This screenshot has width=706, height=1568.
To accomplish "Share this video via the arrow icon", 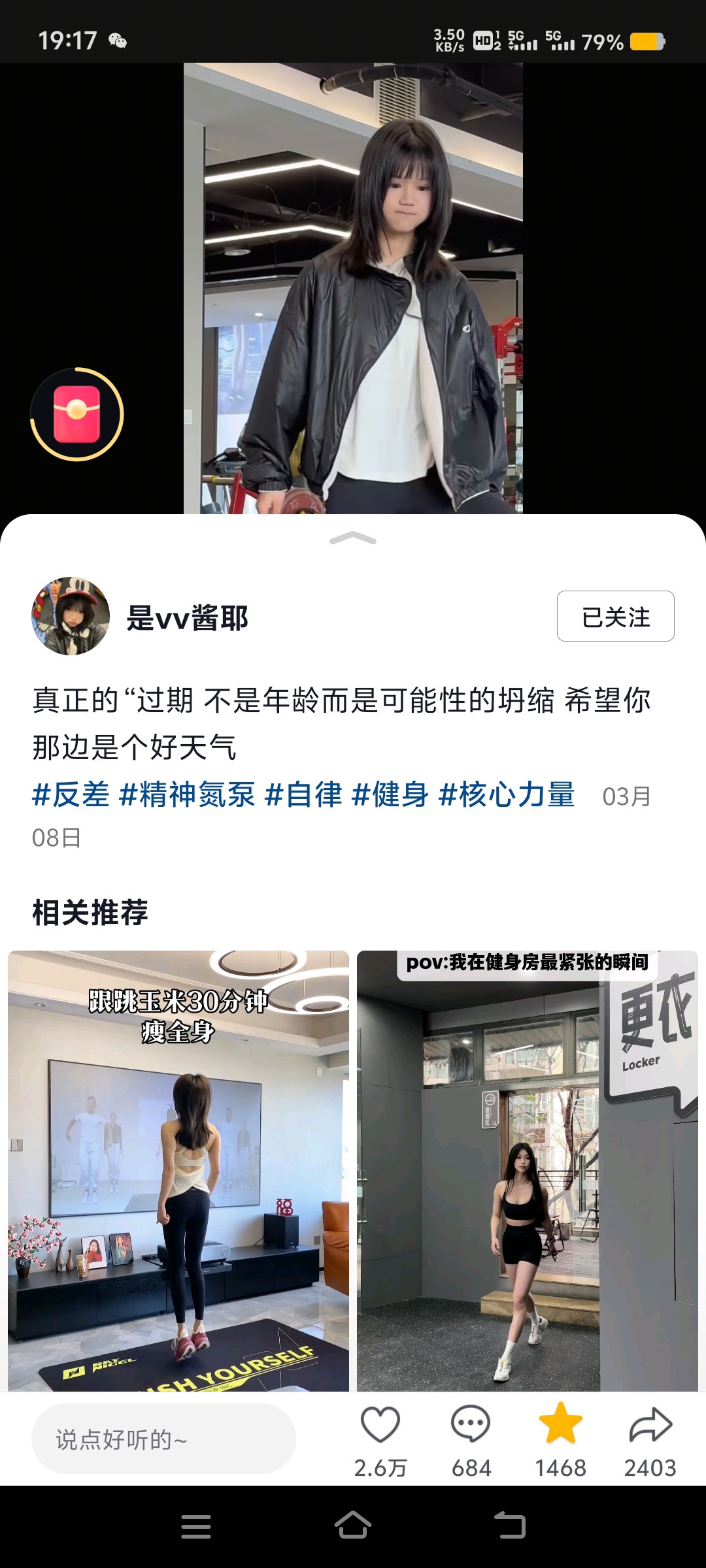I will pos(650,1424).
